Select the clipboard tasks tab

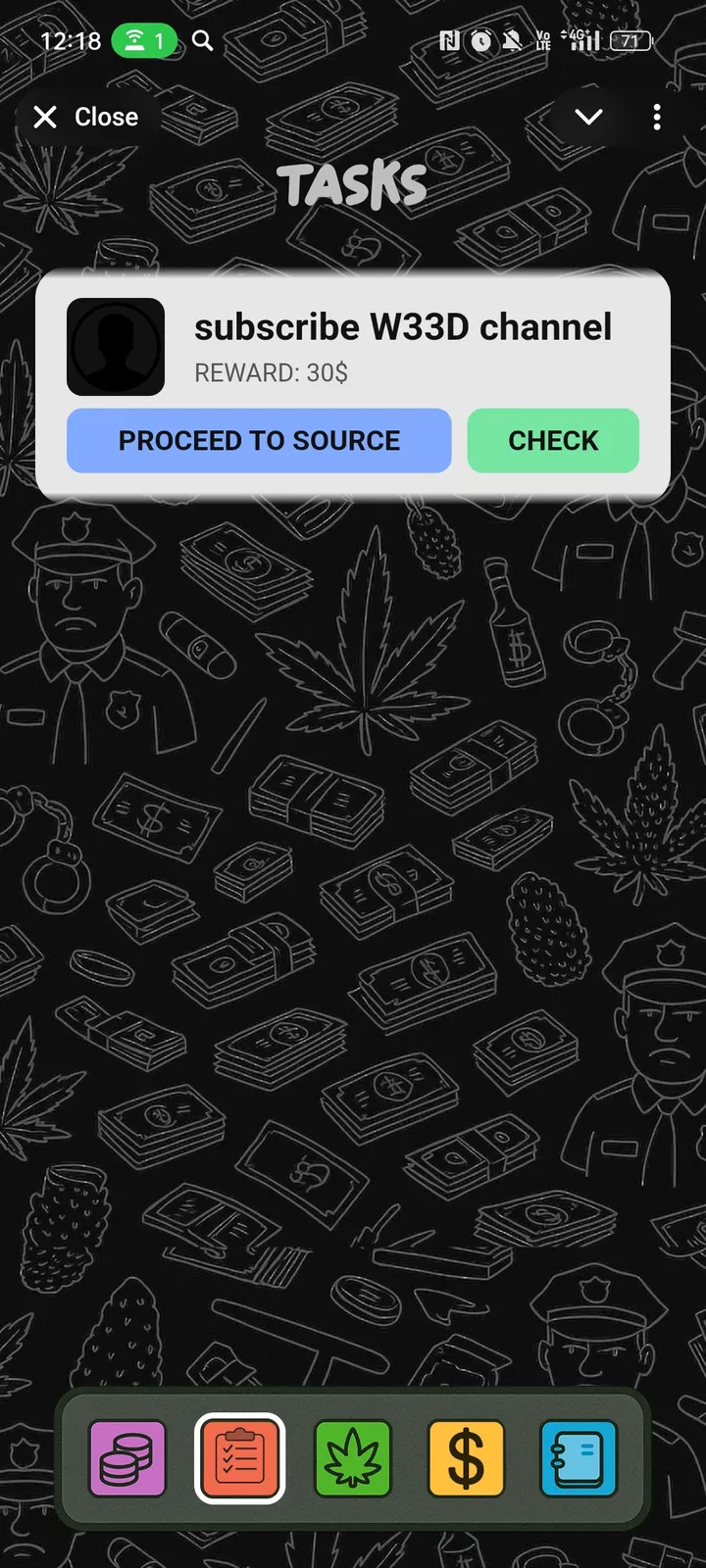coord(240,1458)
